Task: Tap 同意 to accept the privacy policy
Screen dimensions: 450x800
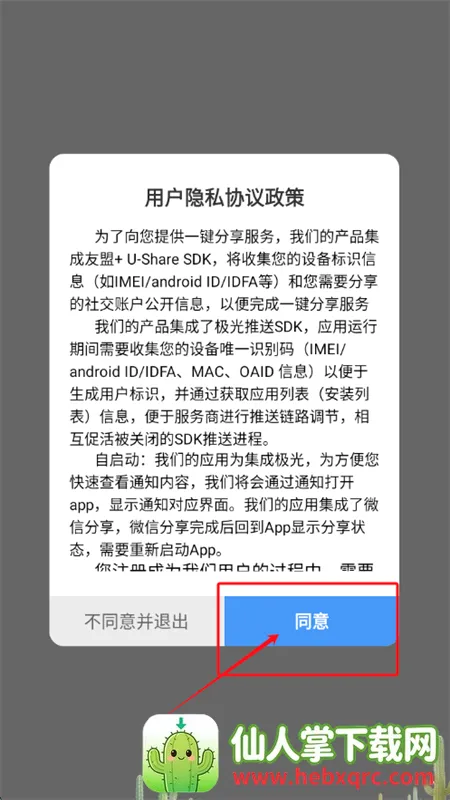Action: click(311, 621)
